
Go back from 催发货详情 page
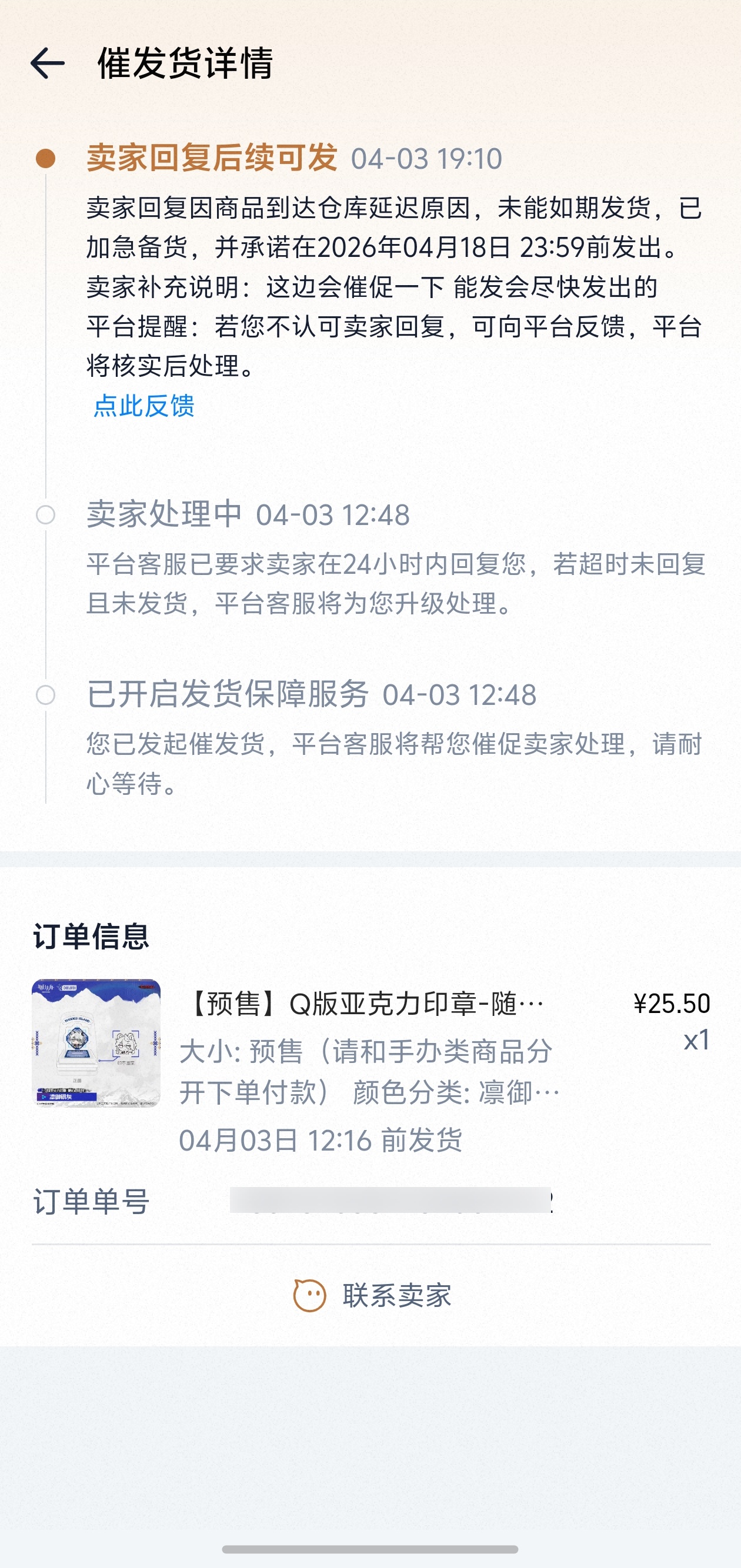(48, 63)
